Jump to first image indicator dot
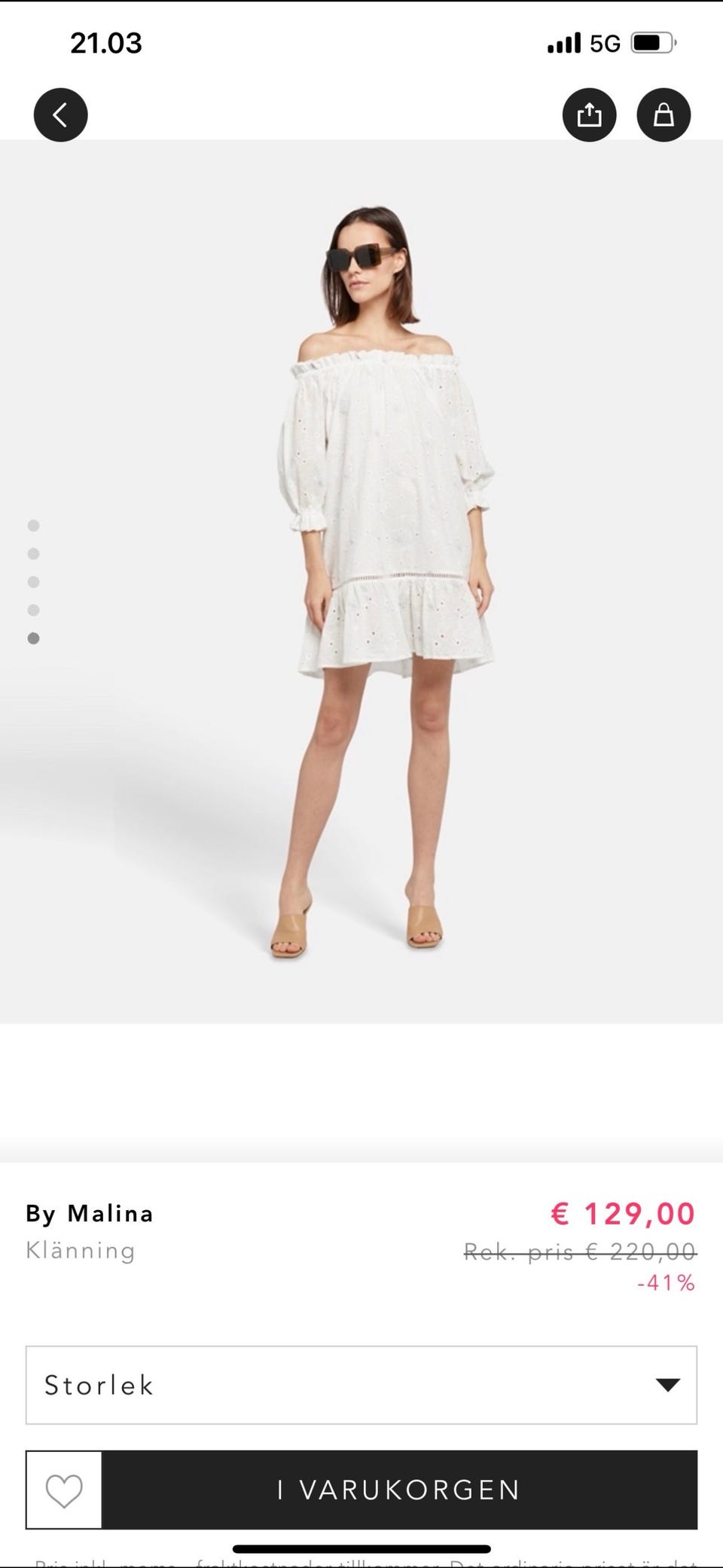The width and height of the screenshot is (723, 1568). click(x=33, y=525)
